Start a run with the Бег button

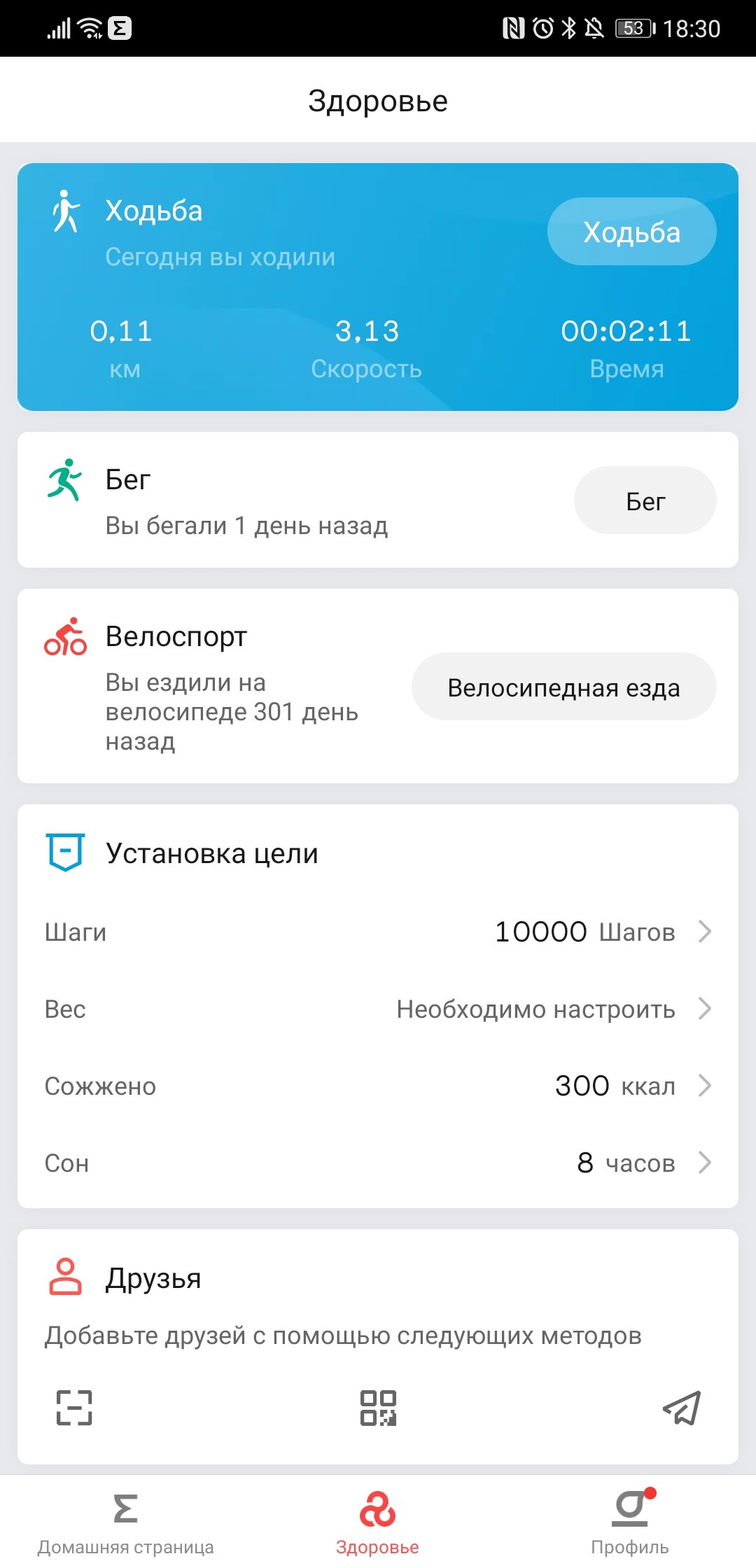(645, 500)
